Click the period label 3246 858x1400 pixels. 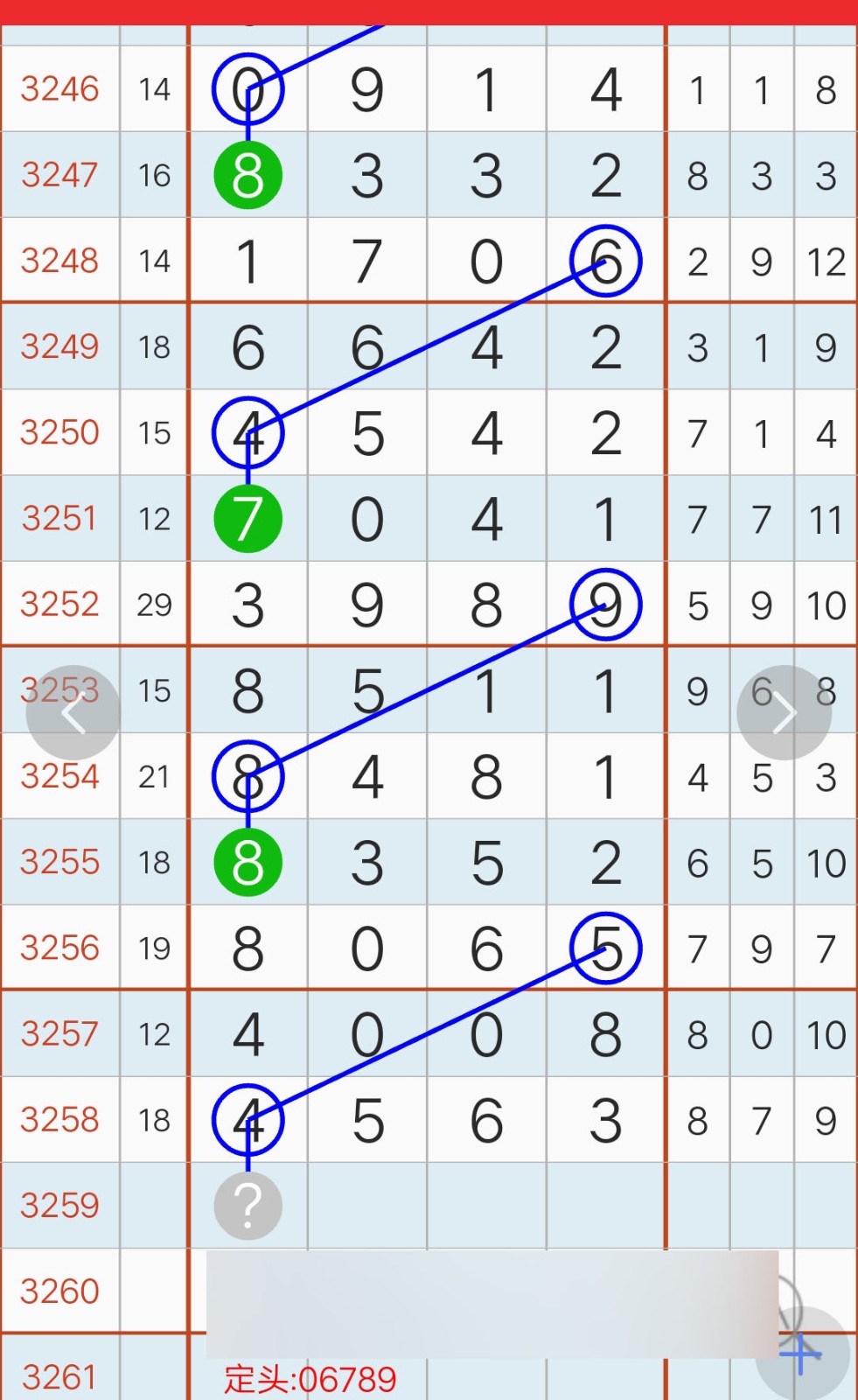pos(60,88)
